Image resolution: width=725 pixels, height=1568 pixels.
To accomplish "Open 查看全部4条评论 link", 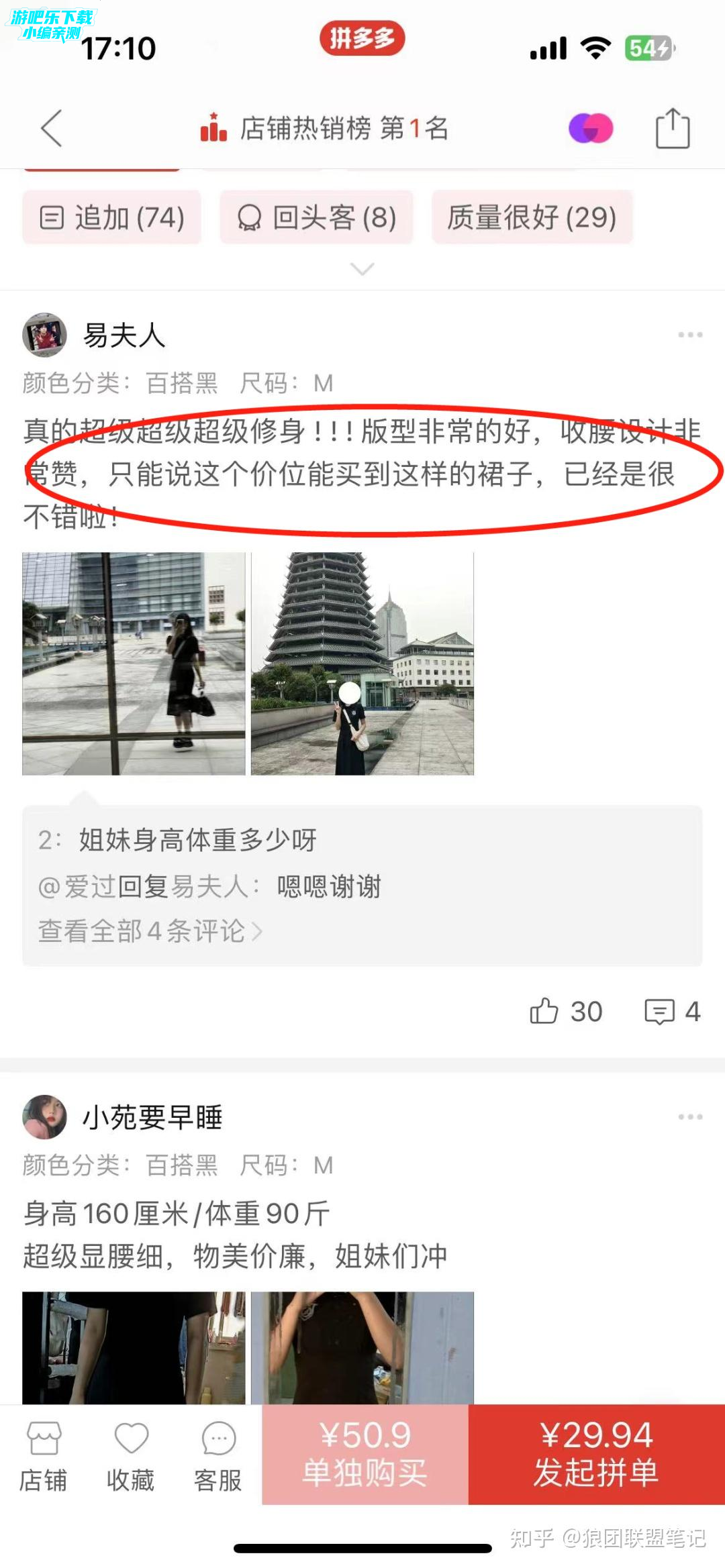I will click(150, 931).
